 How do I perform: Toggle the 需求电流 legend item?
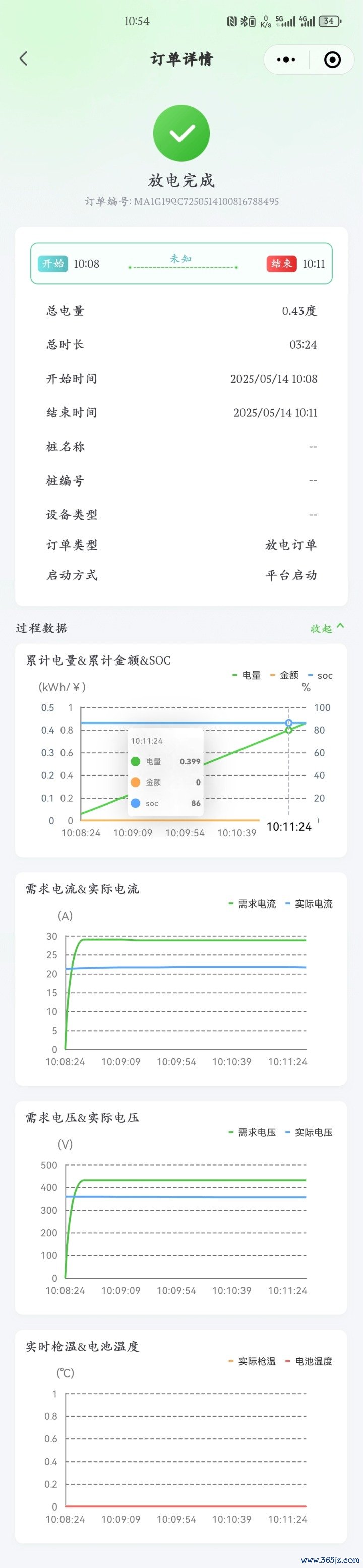tap(252, 904)
